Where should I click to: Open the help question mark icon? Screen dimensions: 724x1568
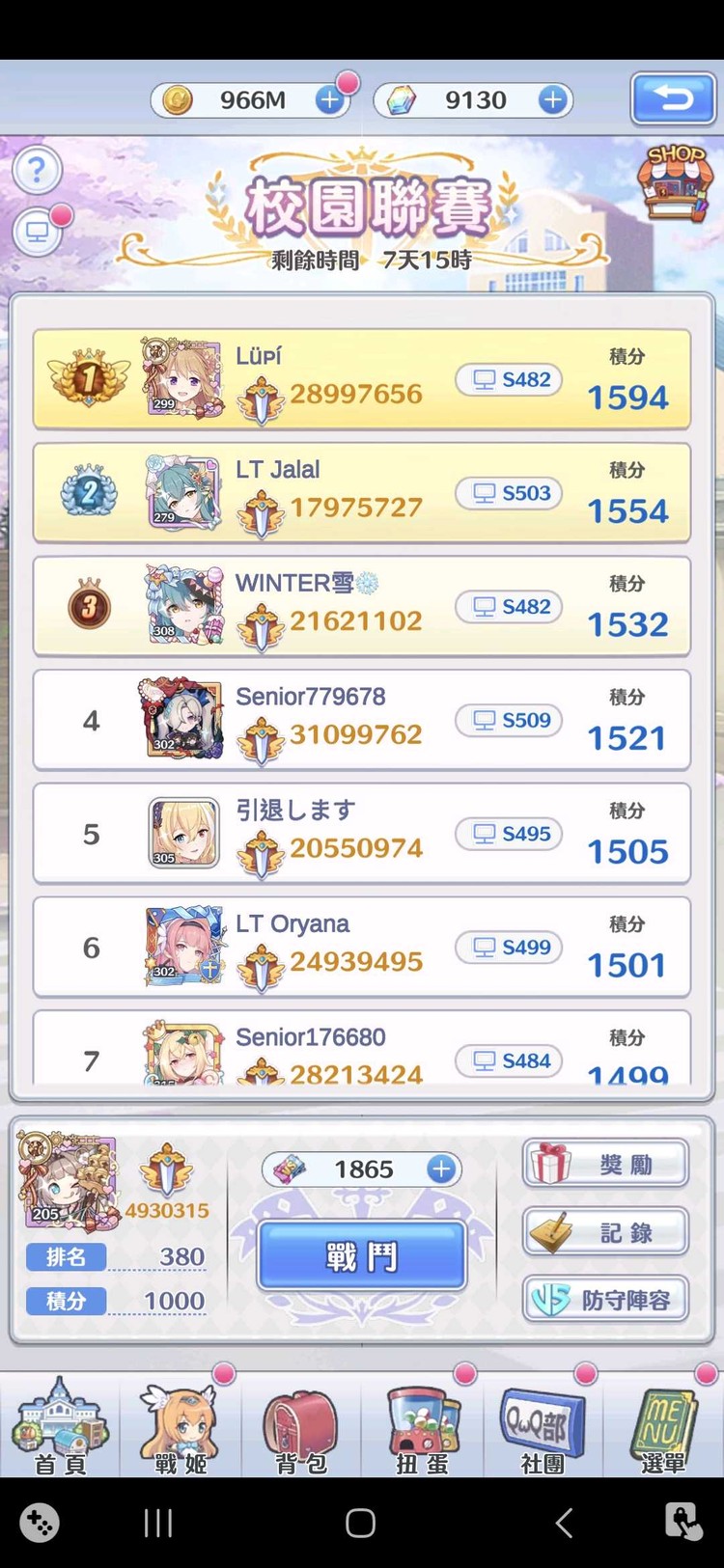tap(37, 171)
